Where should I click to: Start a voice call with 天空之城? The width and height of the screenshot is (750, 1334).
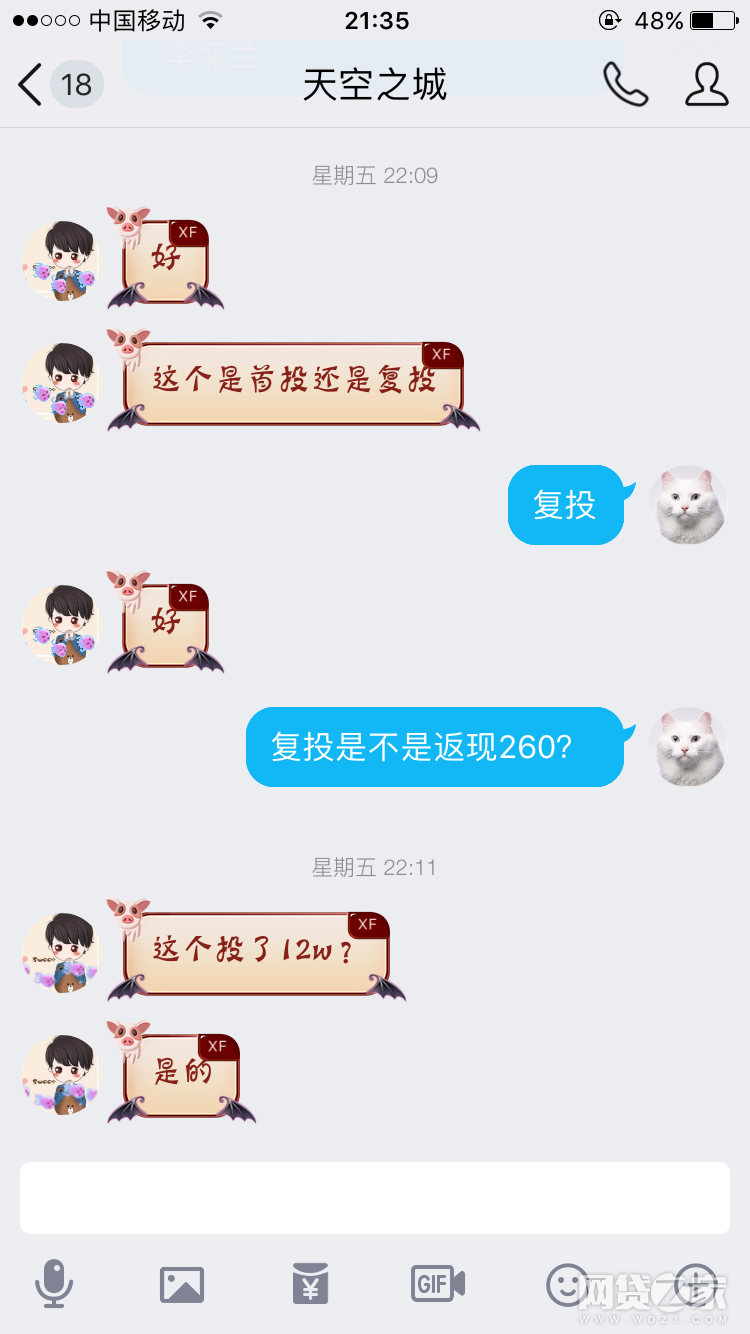626,85
